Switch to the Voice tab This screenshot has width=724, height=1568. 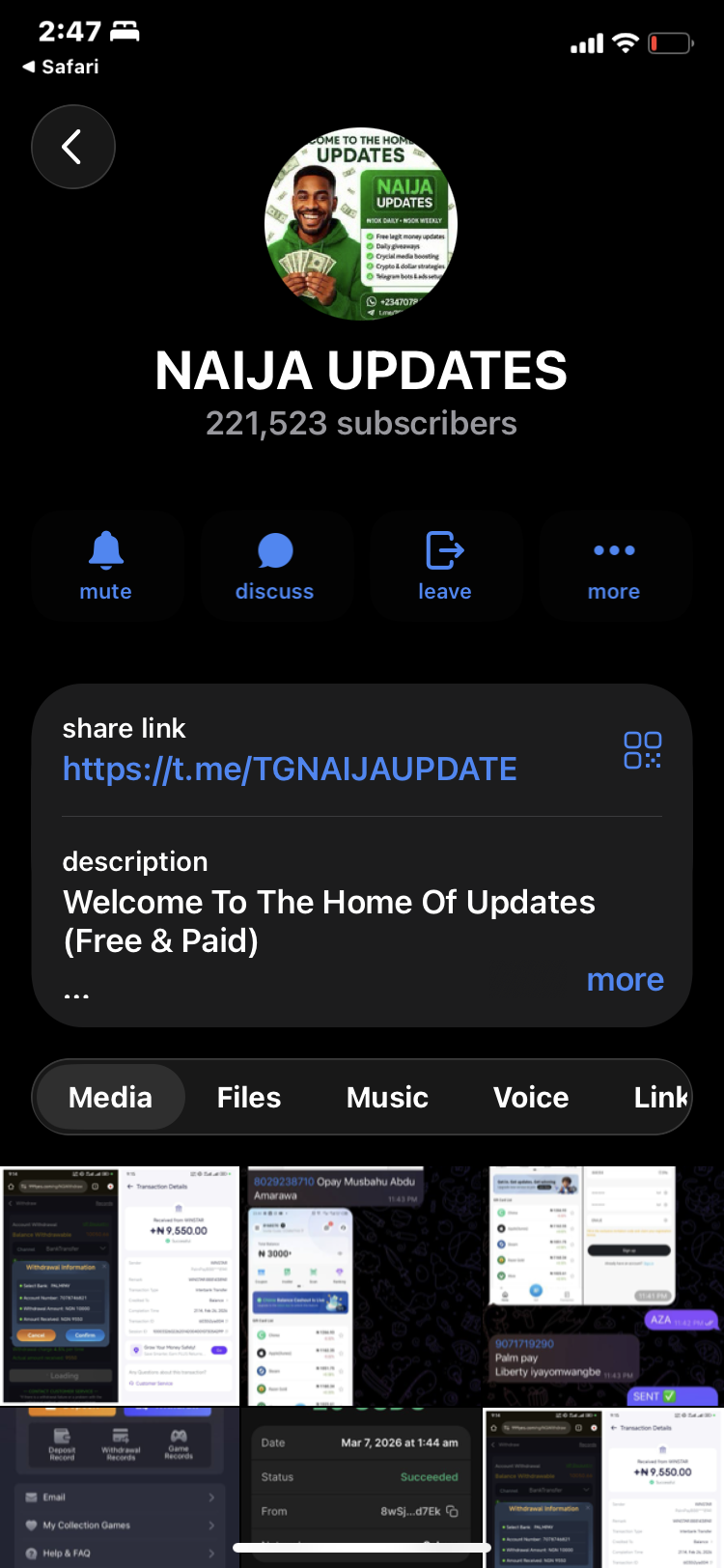point(531,1097)
